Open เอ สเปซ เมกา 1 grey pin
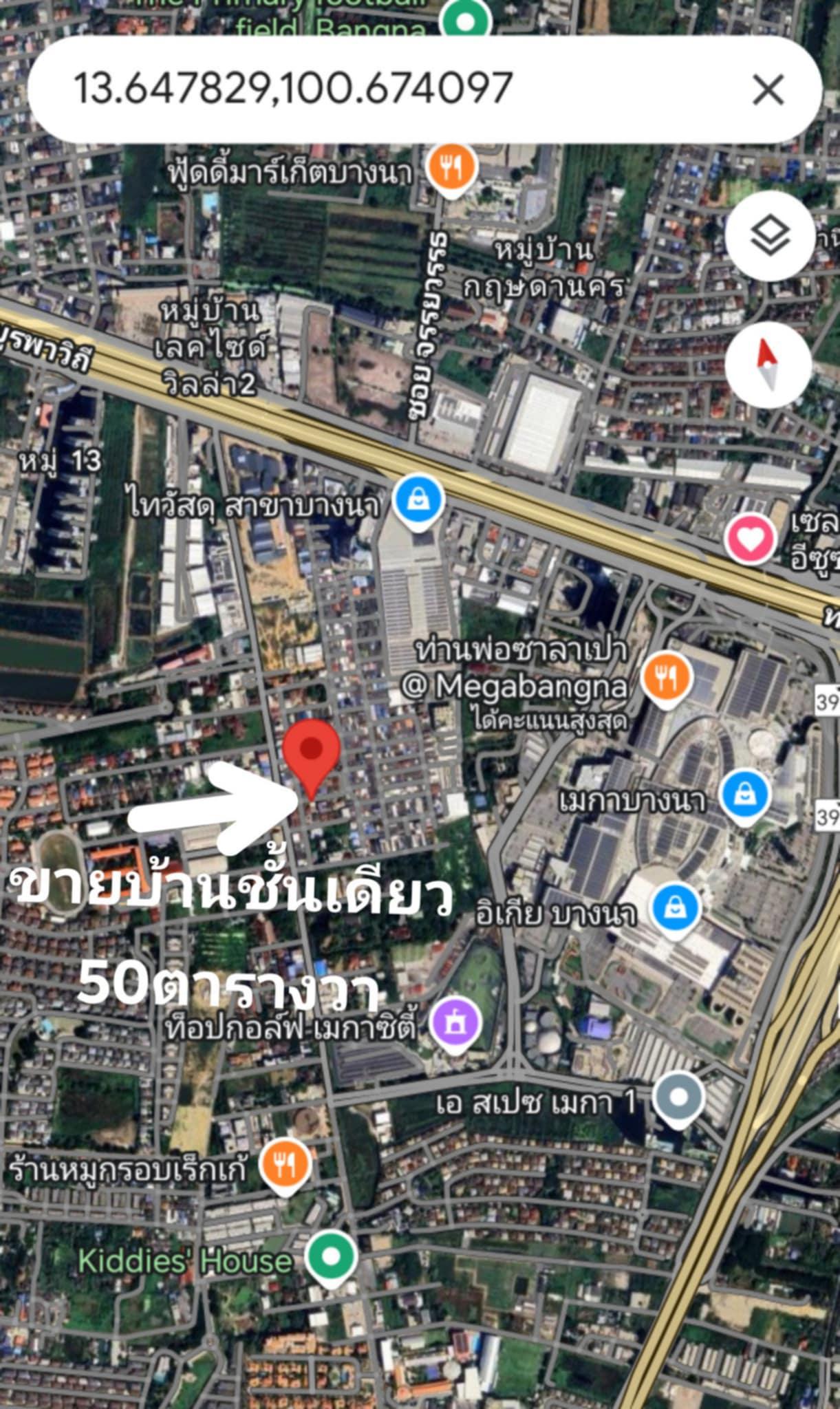The height and width of the screenshot is (1409, 840). tap(678, 1099)
